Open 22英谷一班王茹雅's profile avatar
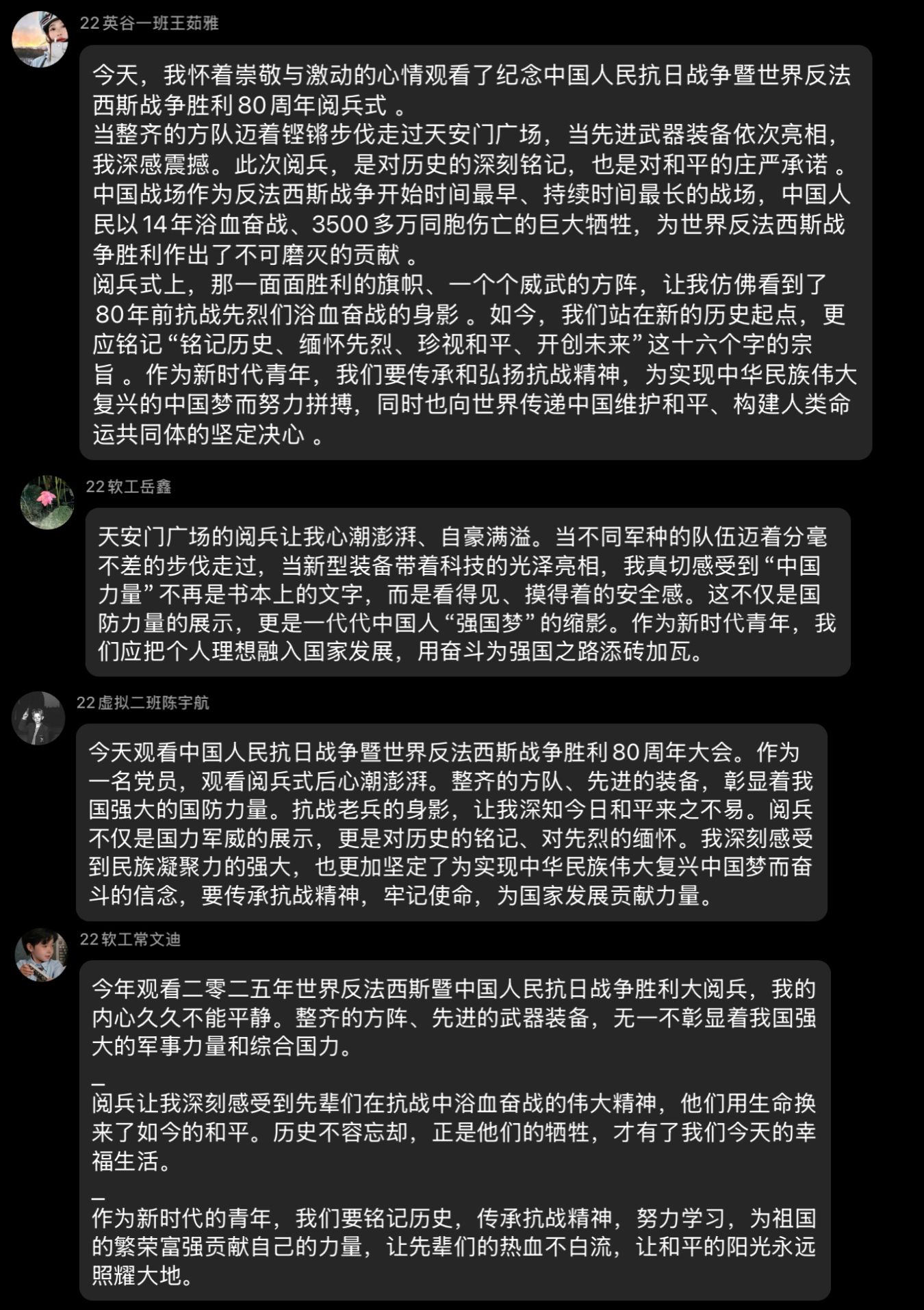 pyautogui.click(x=40, y=40)
